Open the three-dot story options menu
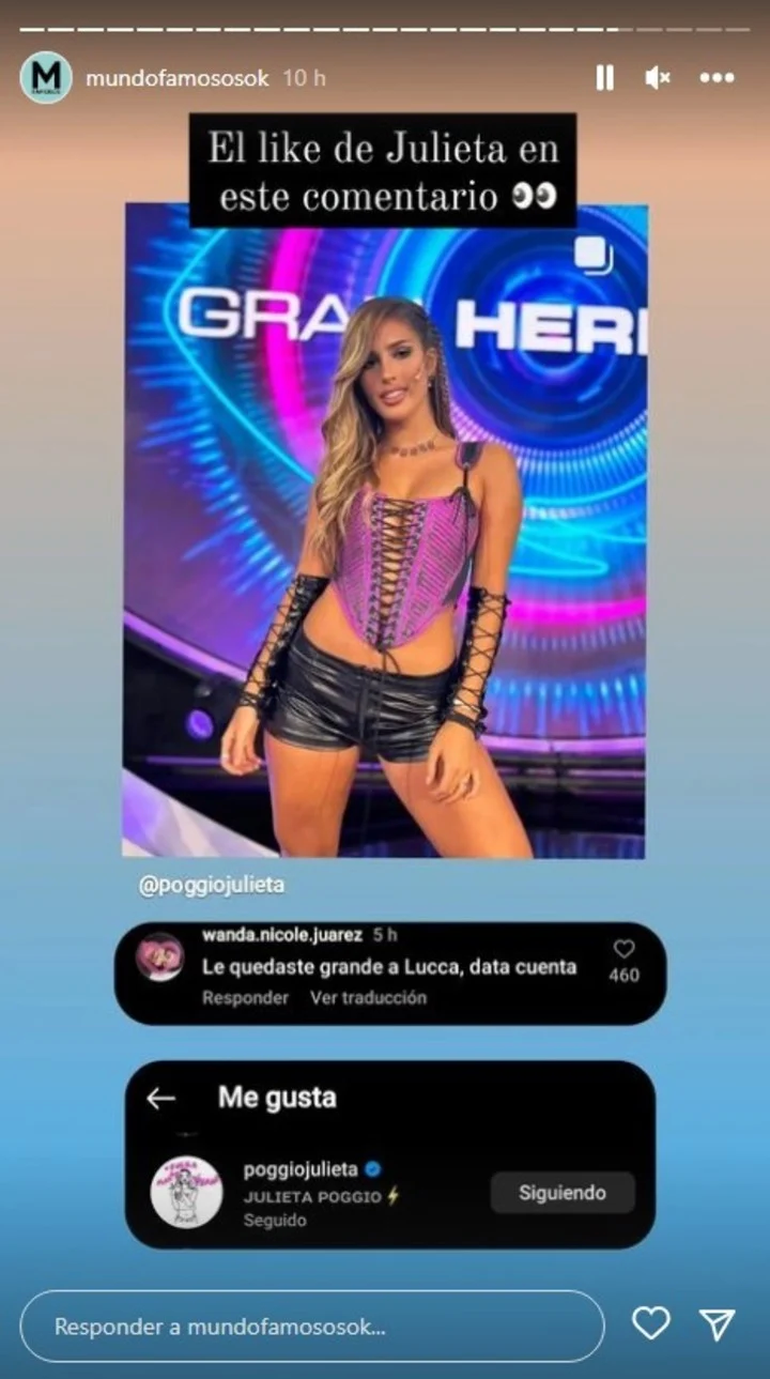The height and width of the screenshot is (1379, 770). [717, 78]
